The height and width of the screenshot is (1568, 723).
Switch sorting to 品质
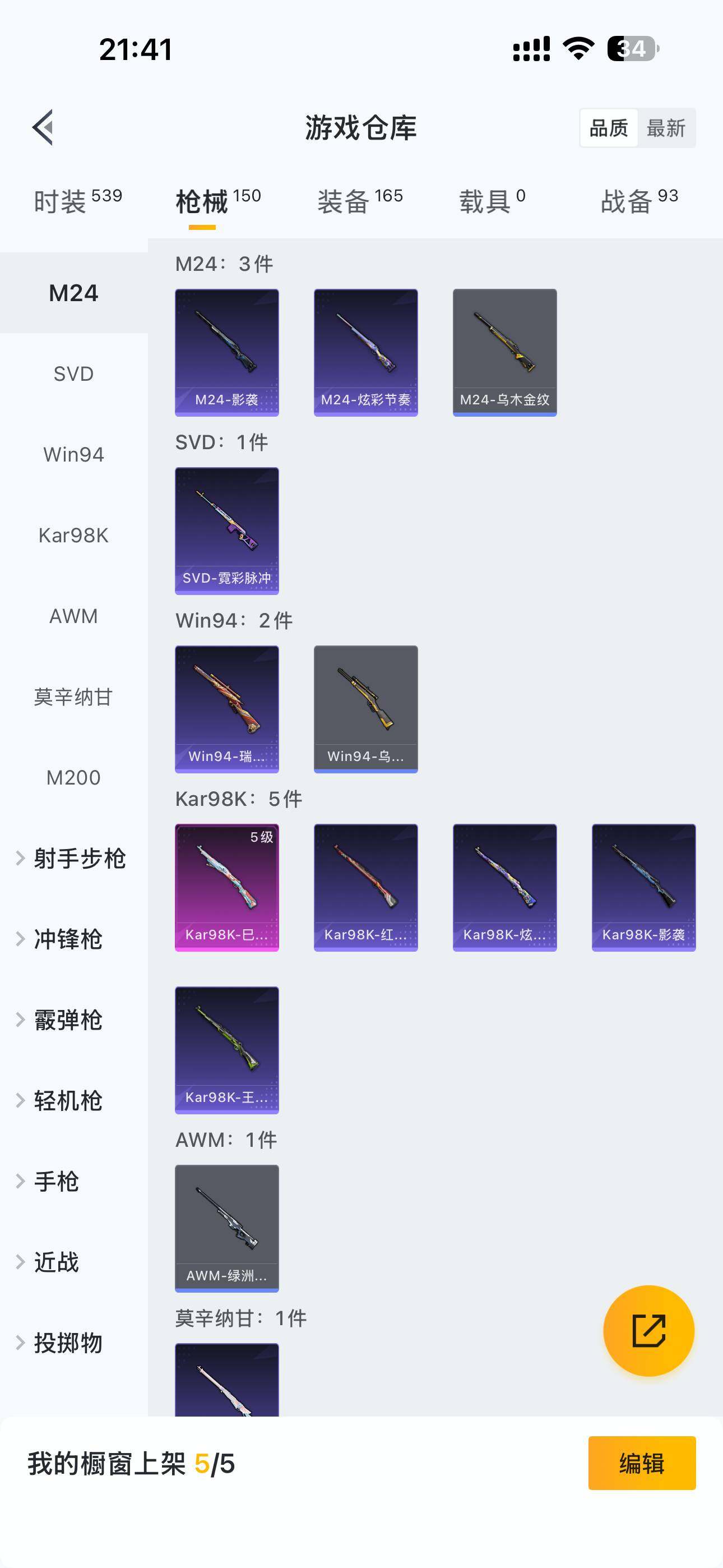pyautogui.click(x=608, y=128)
